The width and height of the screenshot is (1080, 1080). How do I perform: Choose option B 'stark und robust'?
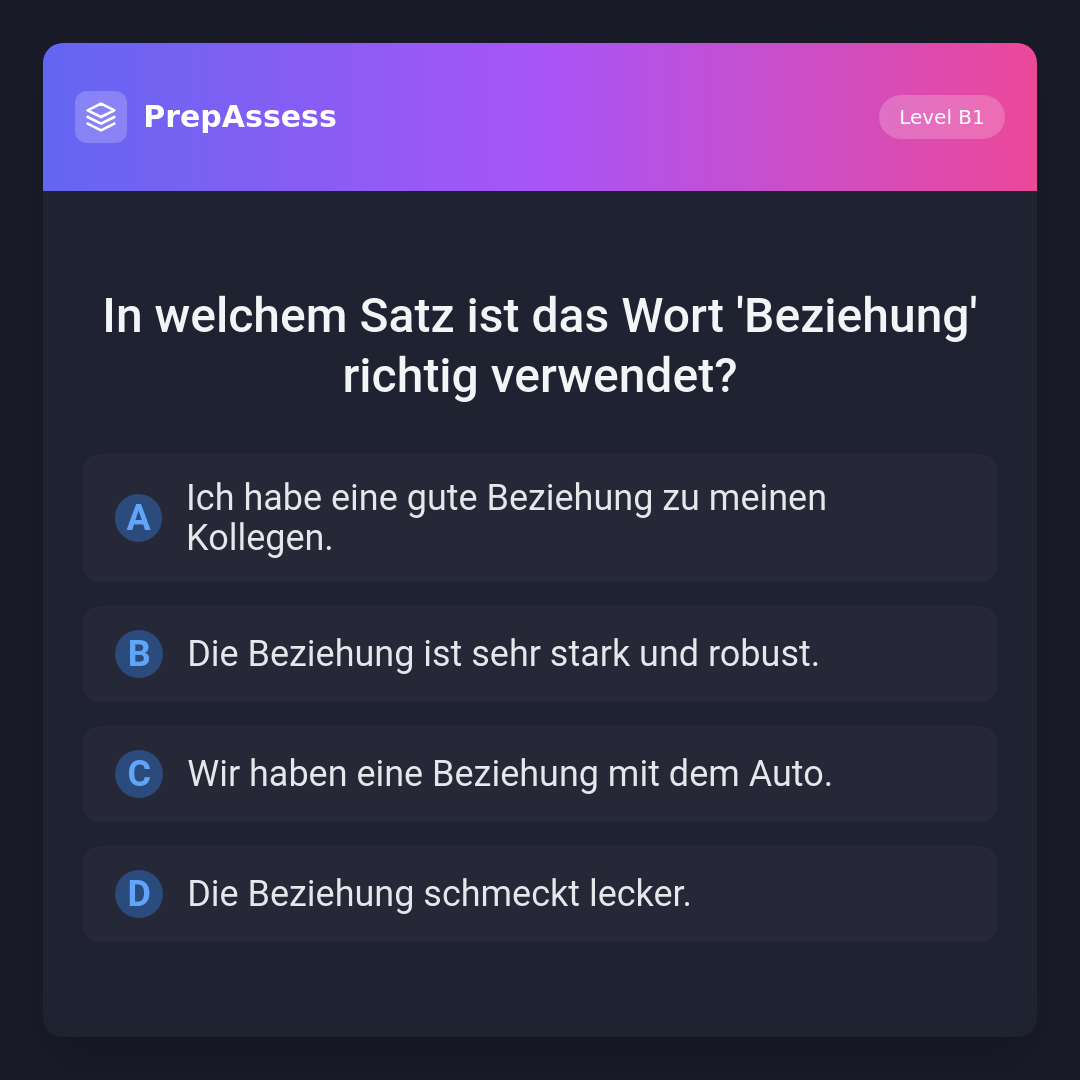[x=540, y=654]
